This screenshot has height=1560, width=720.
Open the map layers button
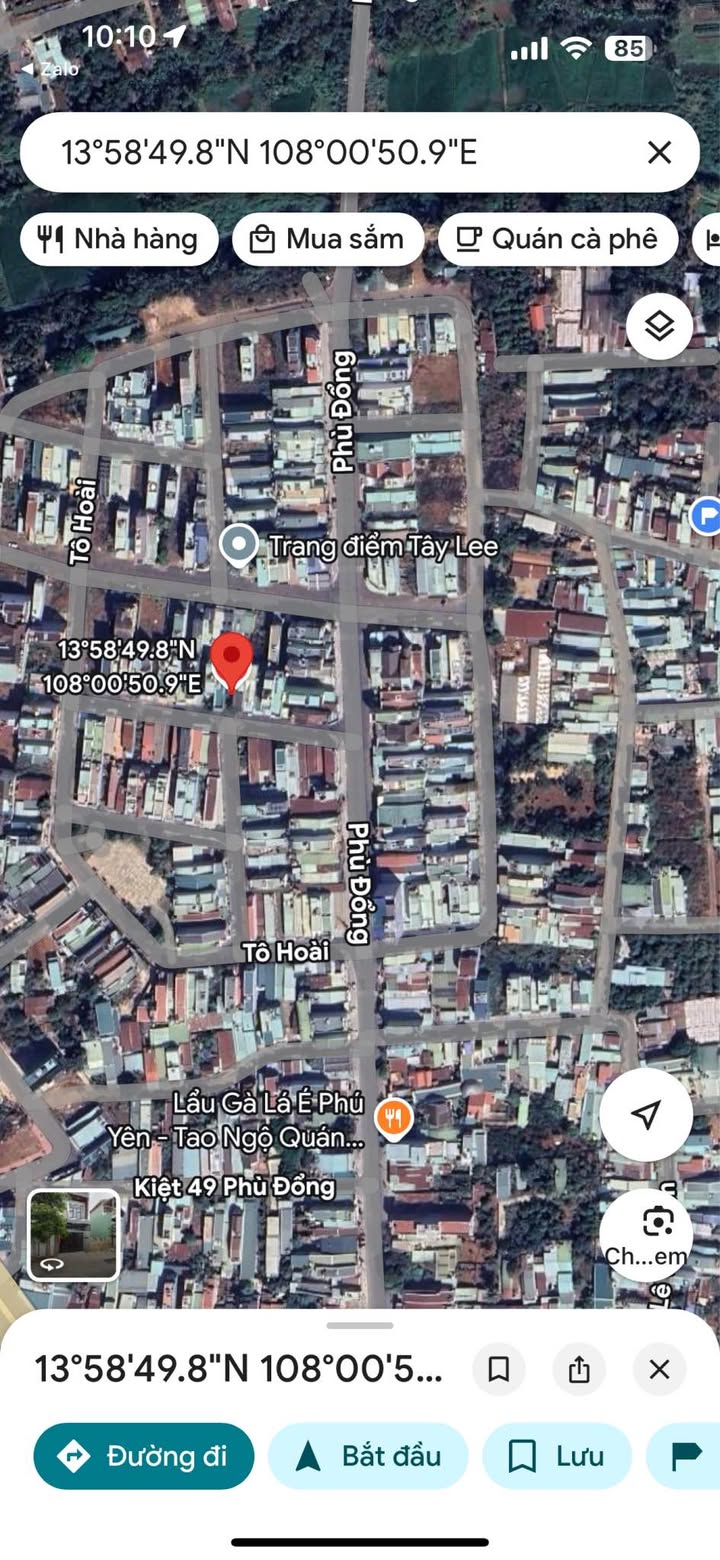pyautogui.click(x=659, y=326)
